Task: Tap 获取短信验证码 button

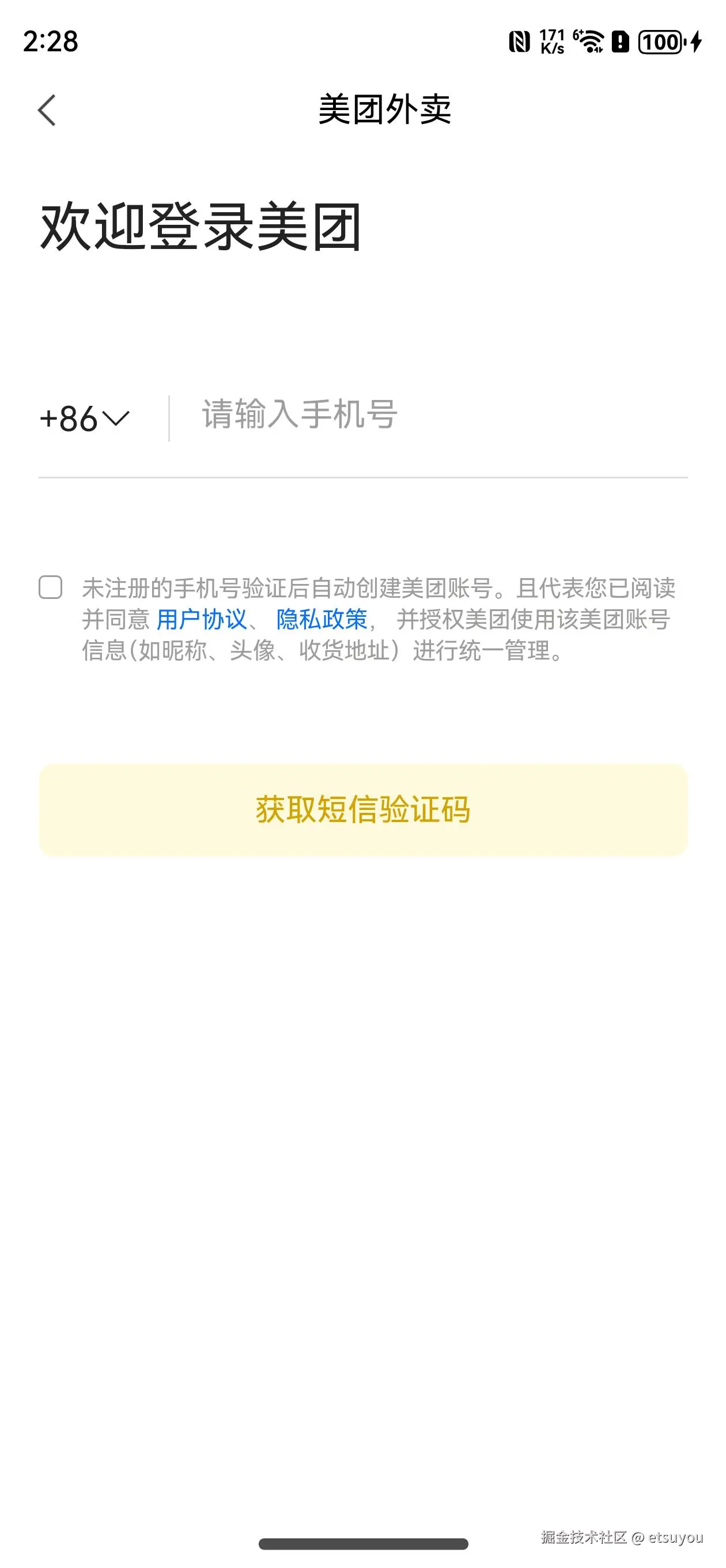Action: click(362, 809)
